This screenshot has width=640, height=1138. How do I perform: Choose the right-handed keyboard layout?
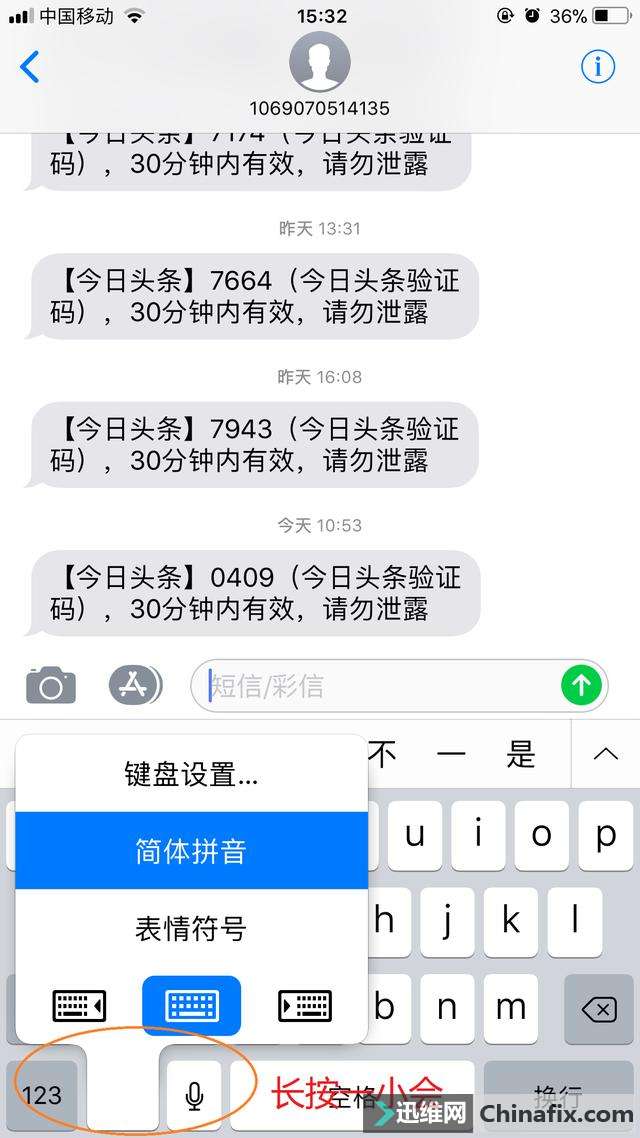305,1006
